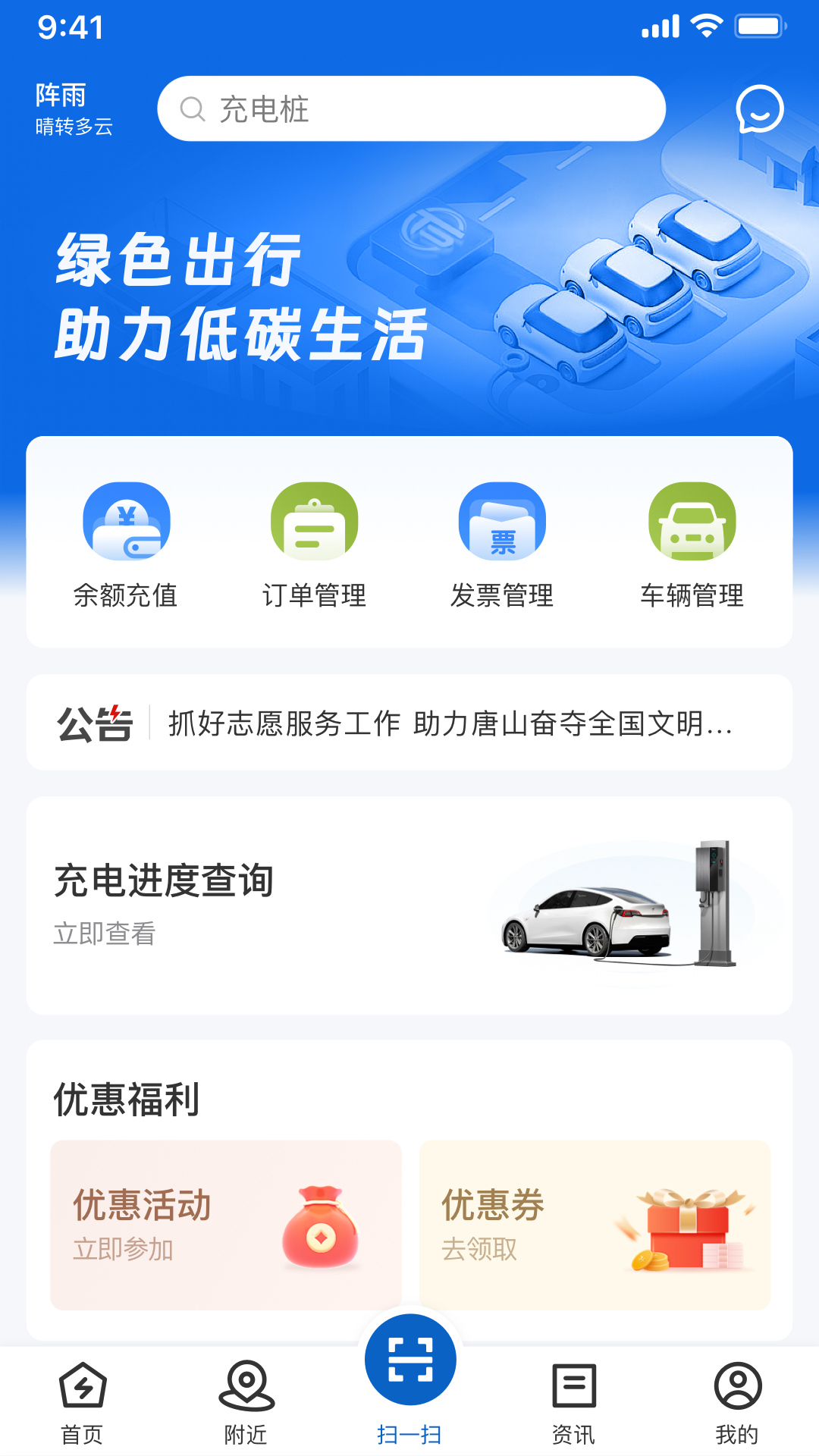The image size is (819, 1456).
Task: Switch to the 资讯 news tab
Action: click(573, 1403)
